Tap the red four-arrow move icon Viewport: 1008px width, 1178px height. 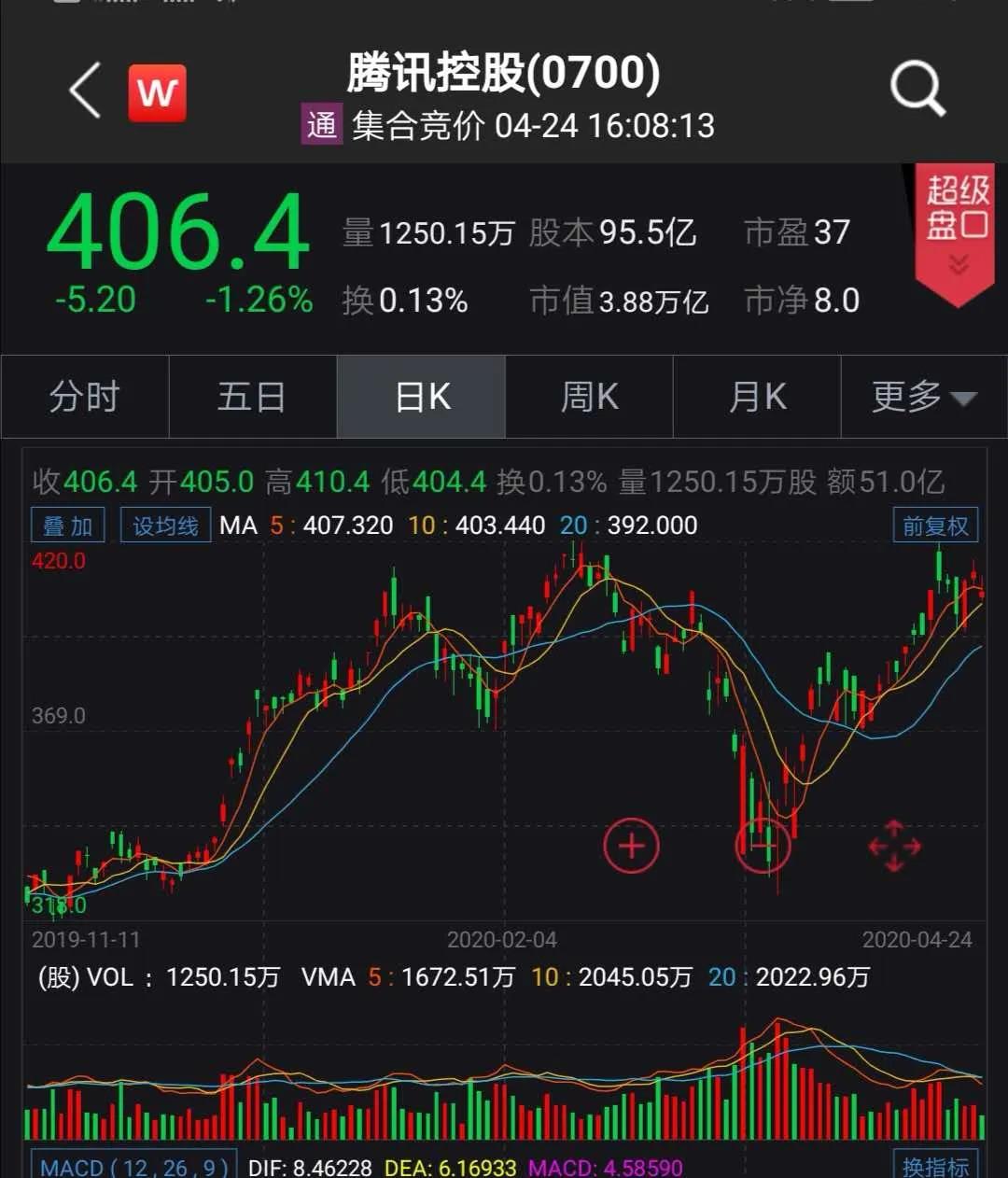point(894,847)
